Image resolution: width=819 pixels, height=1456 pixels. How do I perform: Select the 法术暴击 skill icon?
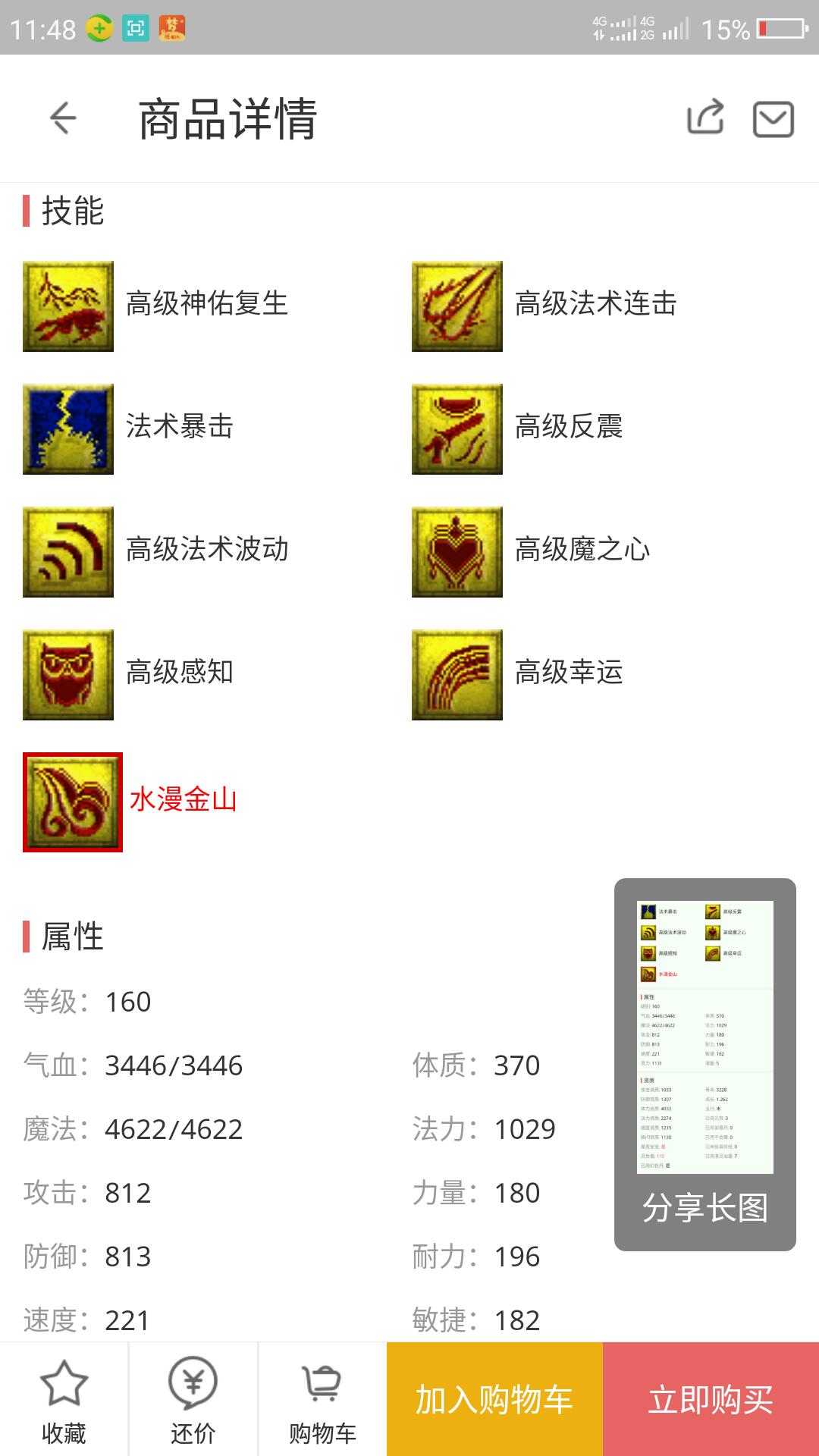[68, 429]
